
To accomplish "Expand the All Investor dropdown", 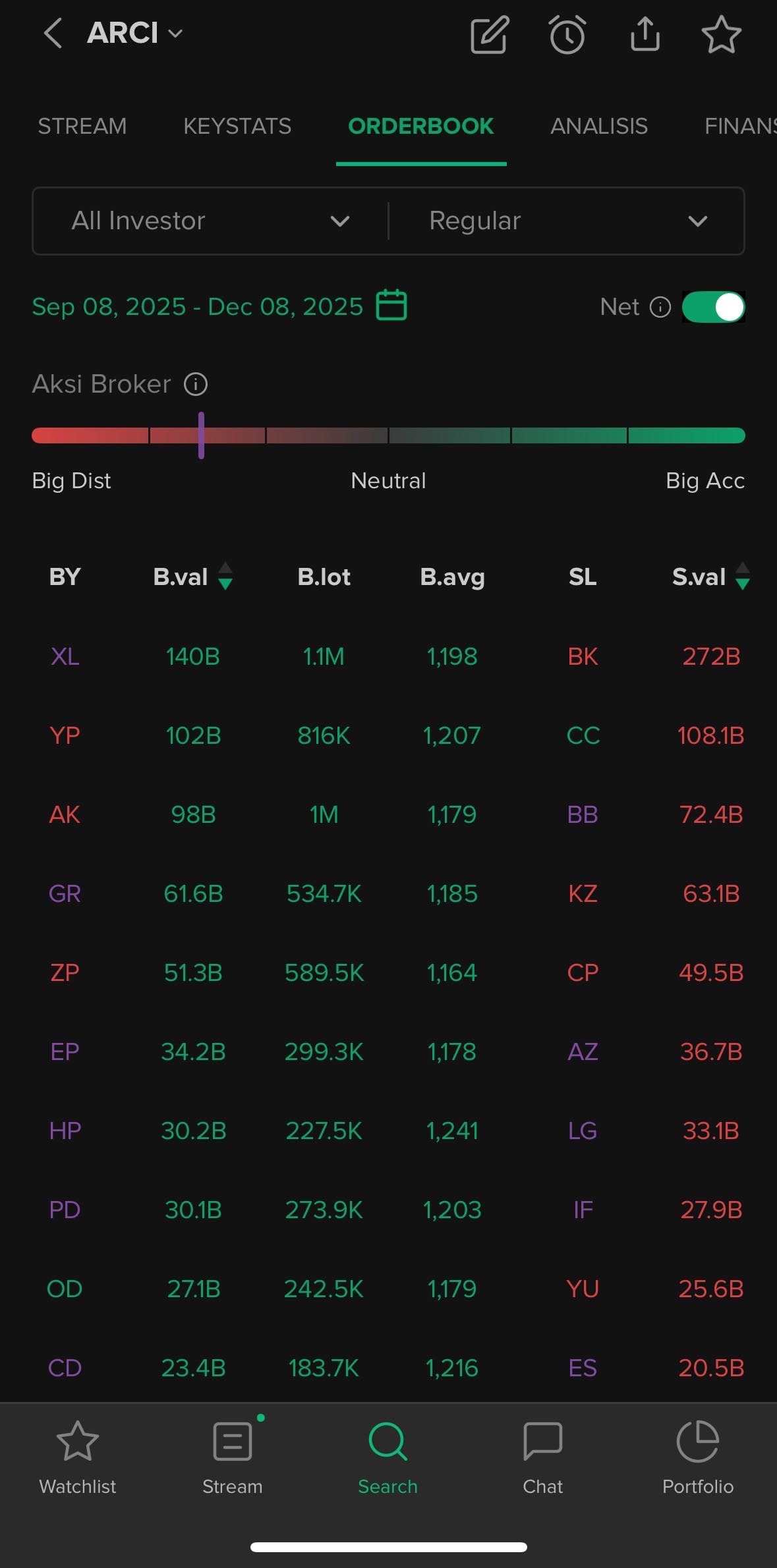I will click(210, 221).
